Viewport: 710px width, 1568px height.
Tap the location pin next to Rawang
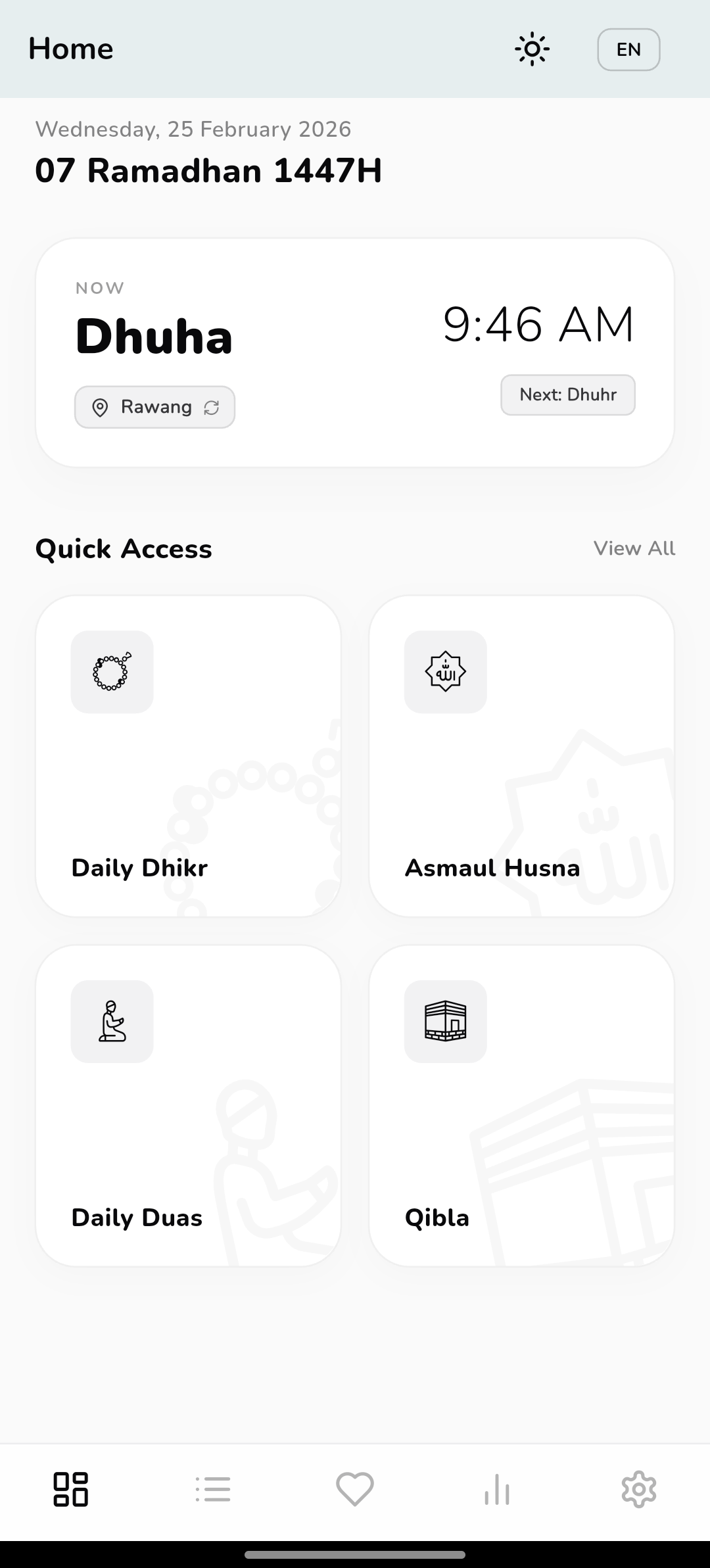[100, 407]
